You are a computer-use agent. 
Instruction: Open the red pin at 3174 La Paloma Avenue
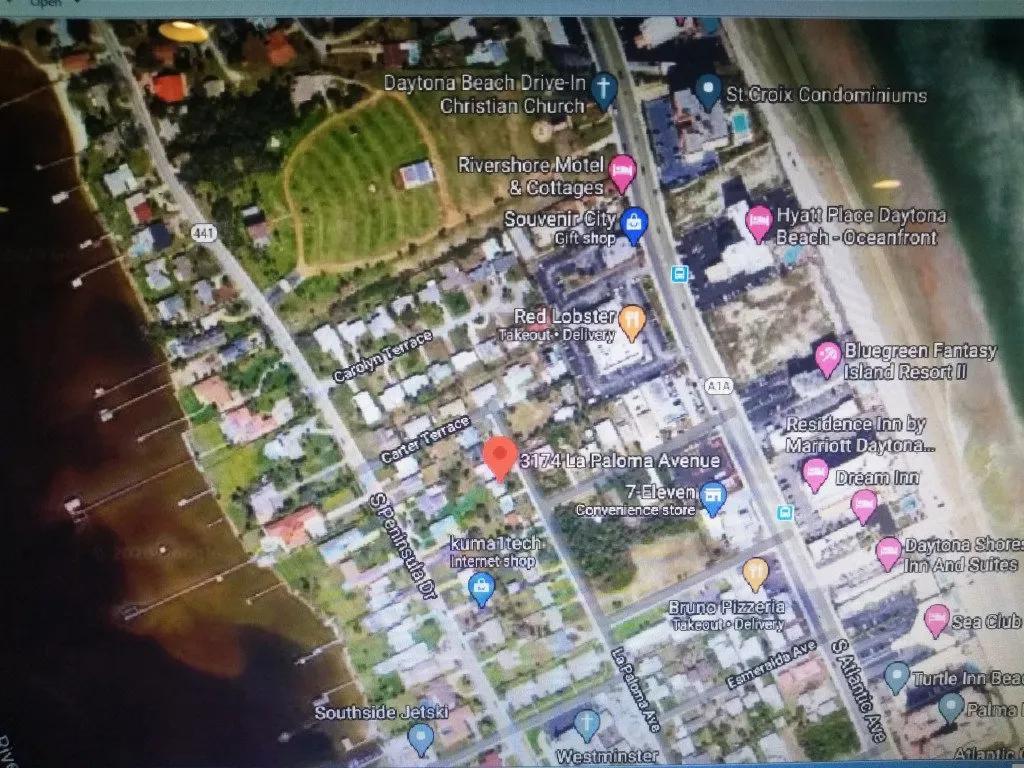(499, 457)
